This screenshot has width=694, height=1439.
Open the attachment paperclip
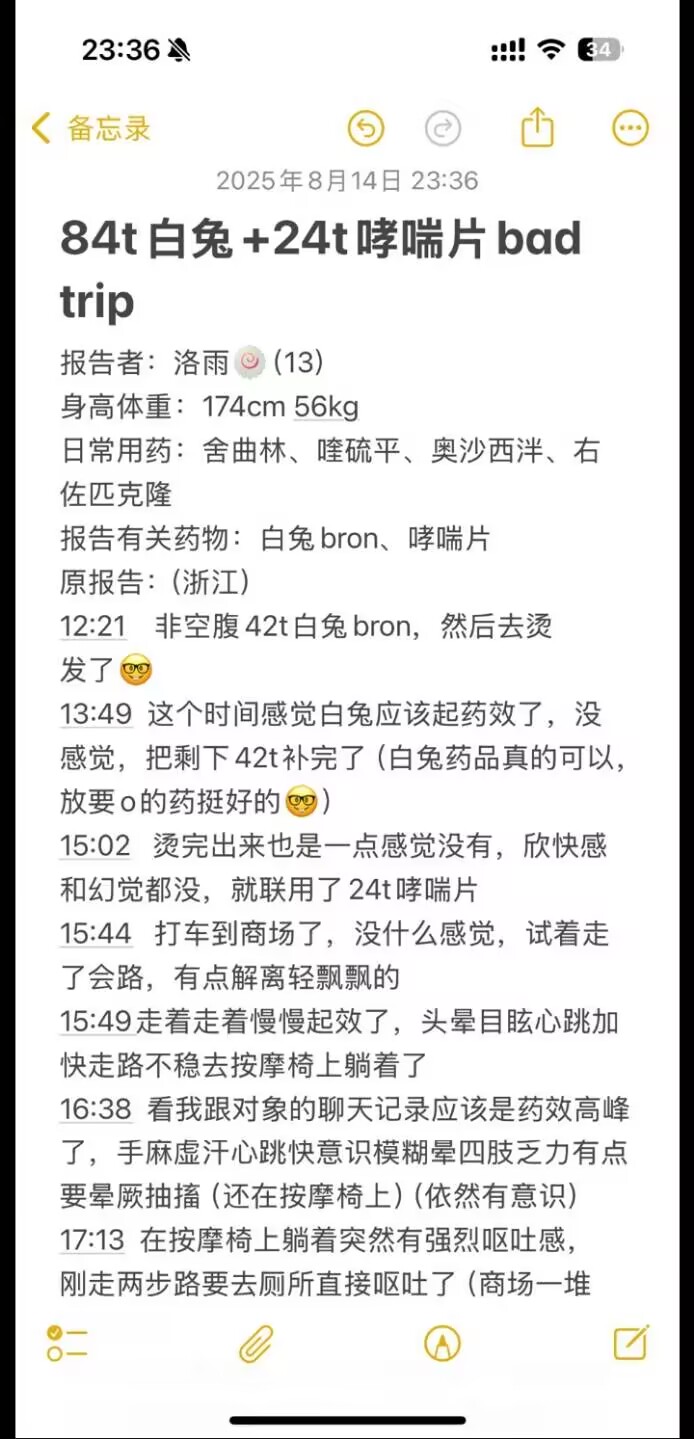256,1343
